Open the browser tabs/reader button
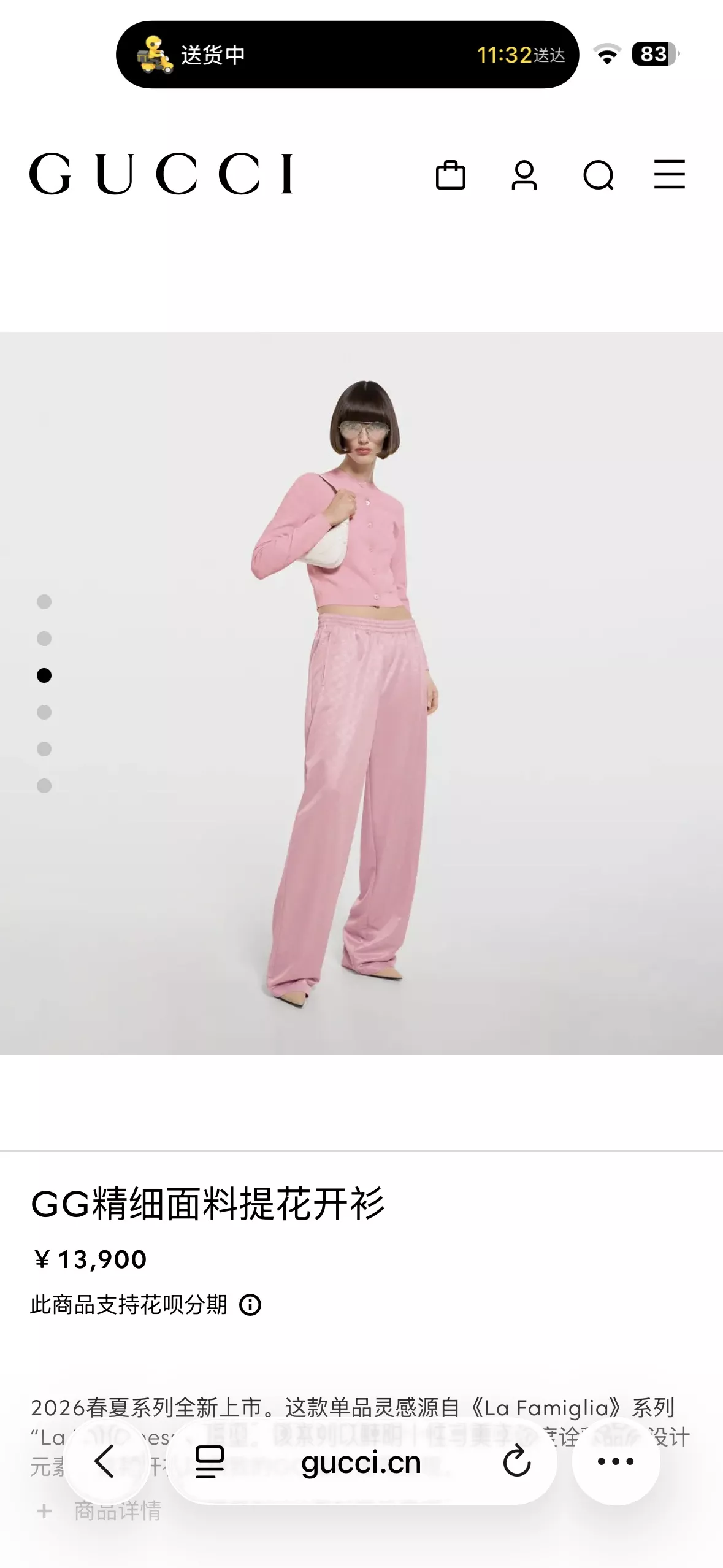 (x=210, y=1462)
